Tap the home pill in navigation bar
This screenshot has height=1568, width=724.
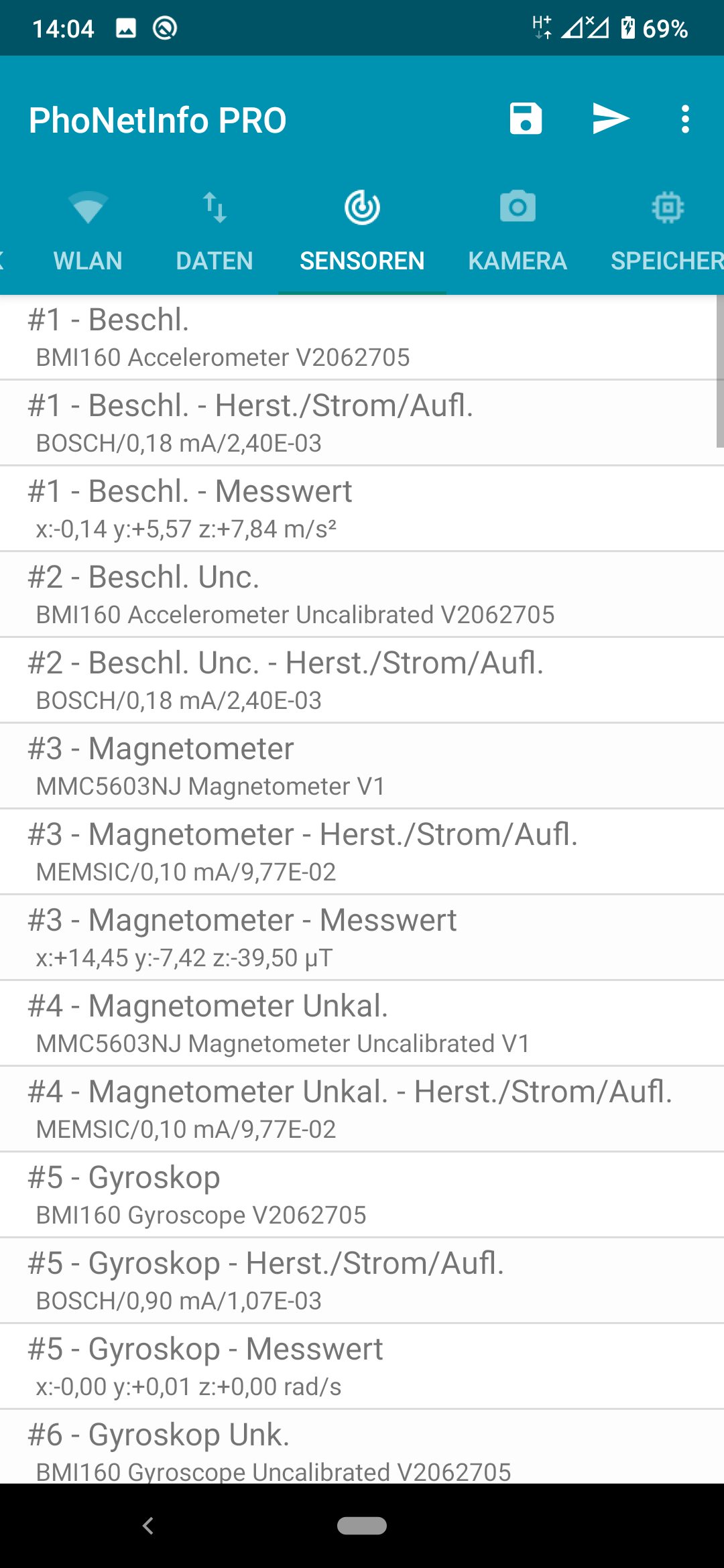pyautogui.click(x=362, y=1526)
